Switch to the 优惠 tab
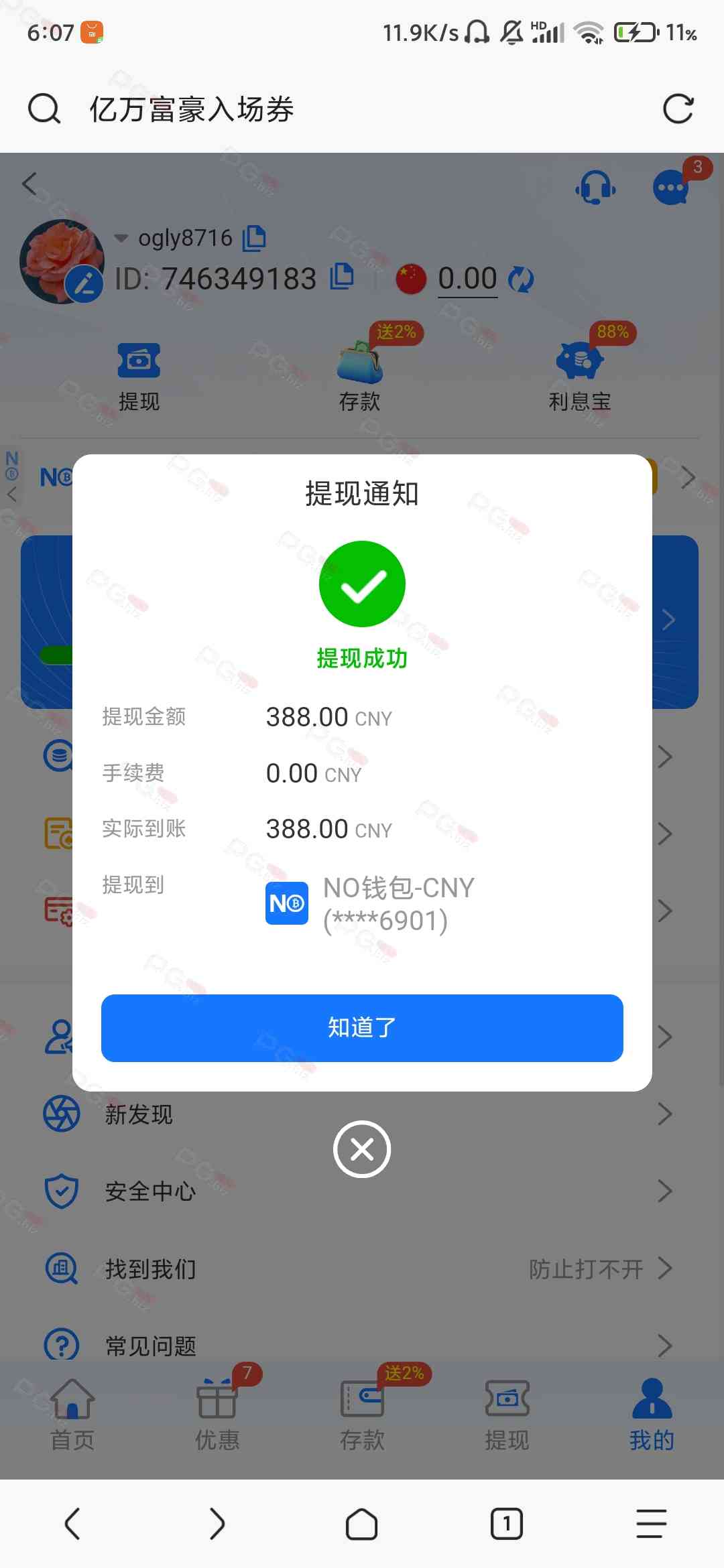The width and height of the screenshot is (724, 1568). (217, 1414)
